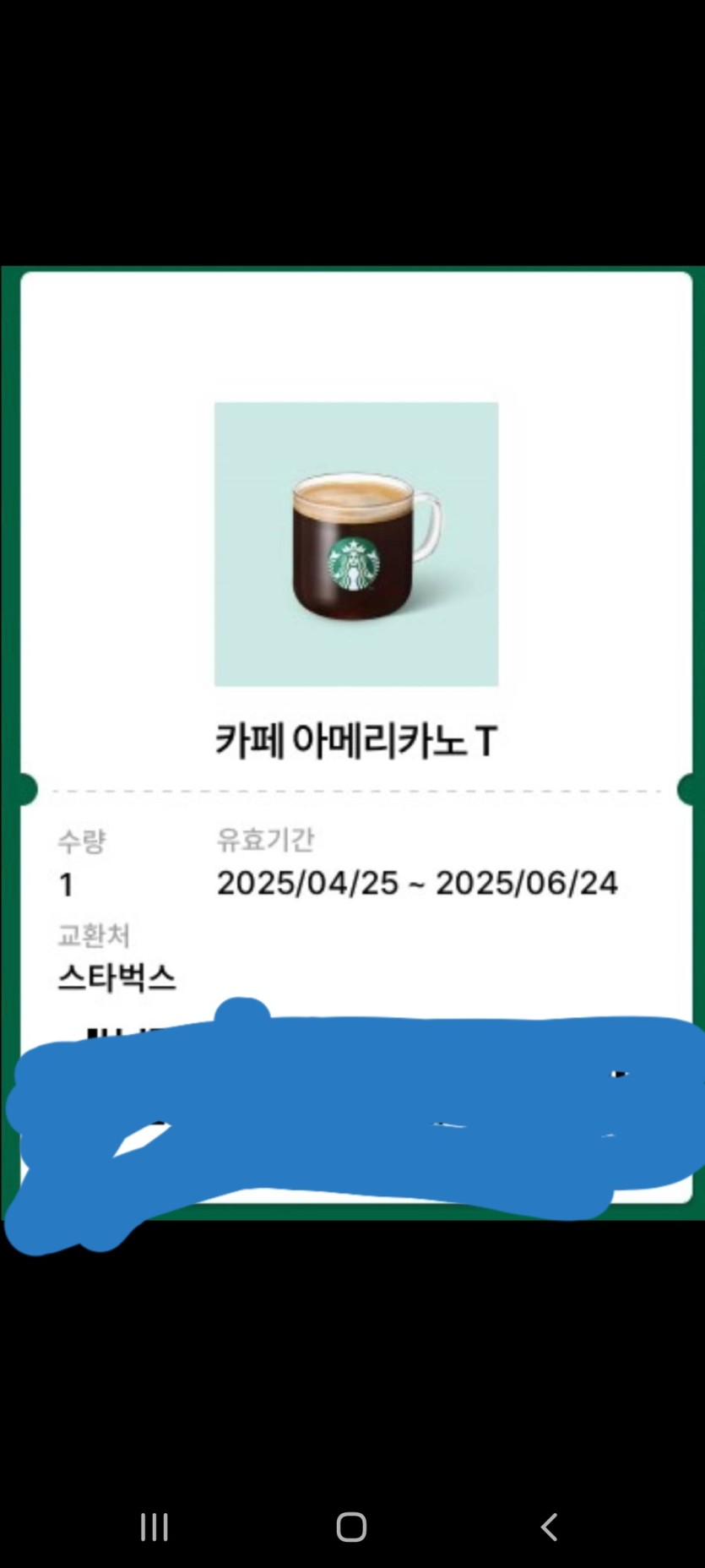Go back using the navigation bar
This screenshot has height=1568, width=705.
pyautogui.click(x=549, y=1527)
